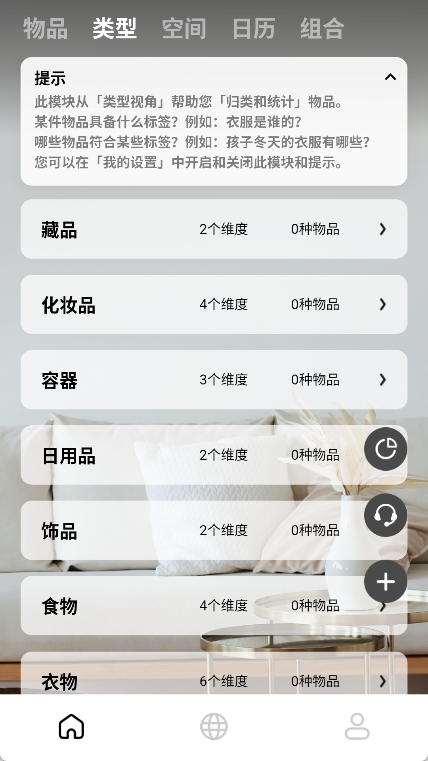View the 容器 category
The image size is (428, 761).
click(x=214, y=380)
